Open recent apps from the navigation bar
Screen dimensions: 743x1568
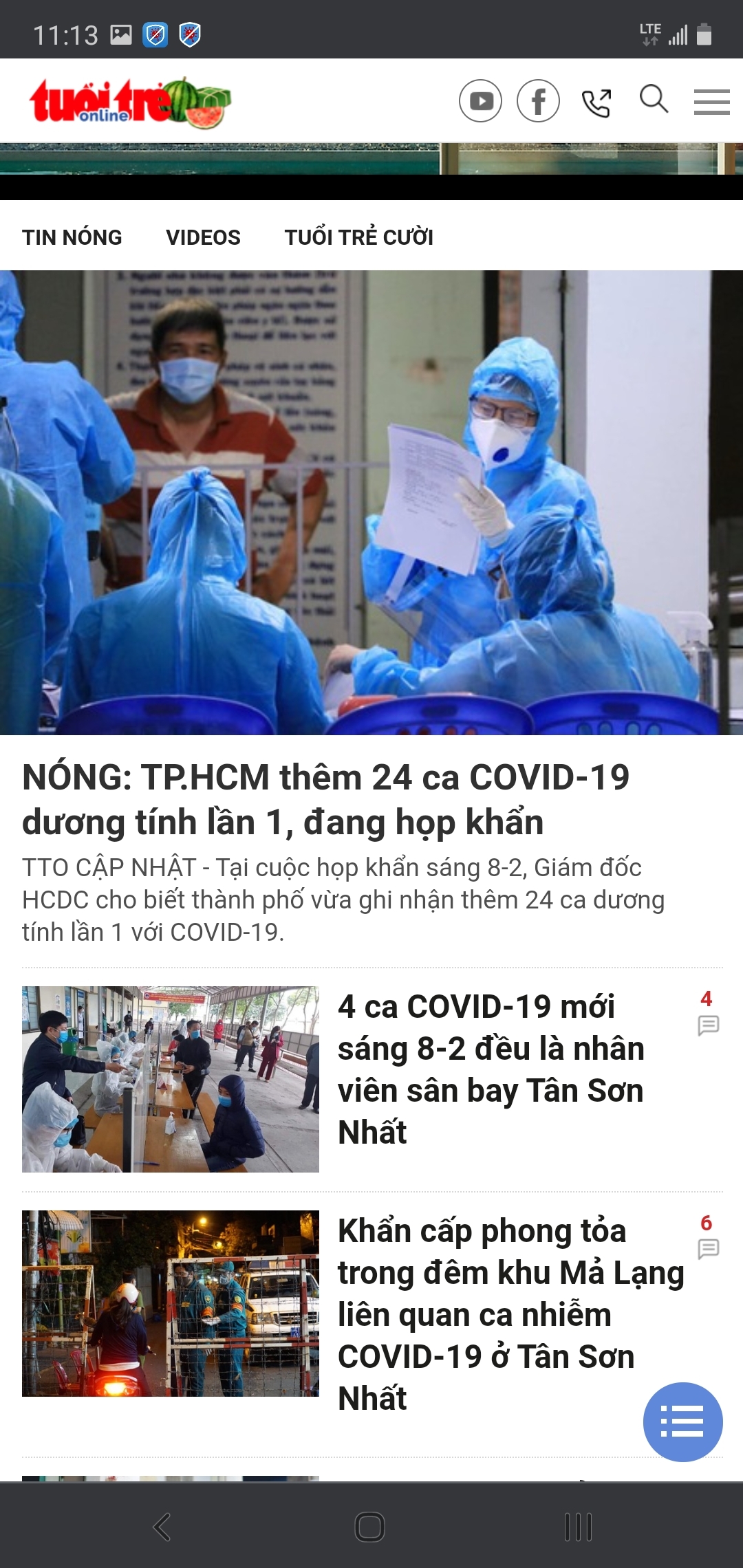[x=578, y=1527]
